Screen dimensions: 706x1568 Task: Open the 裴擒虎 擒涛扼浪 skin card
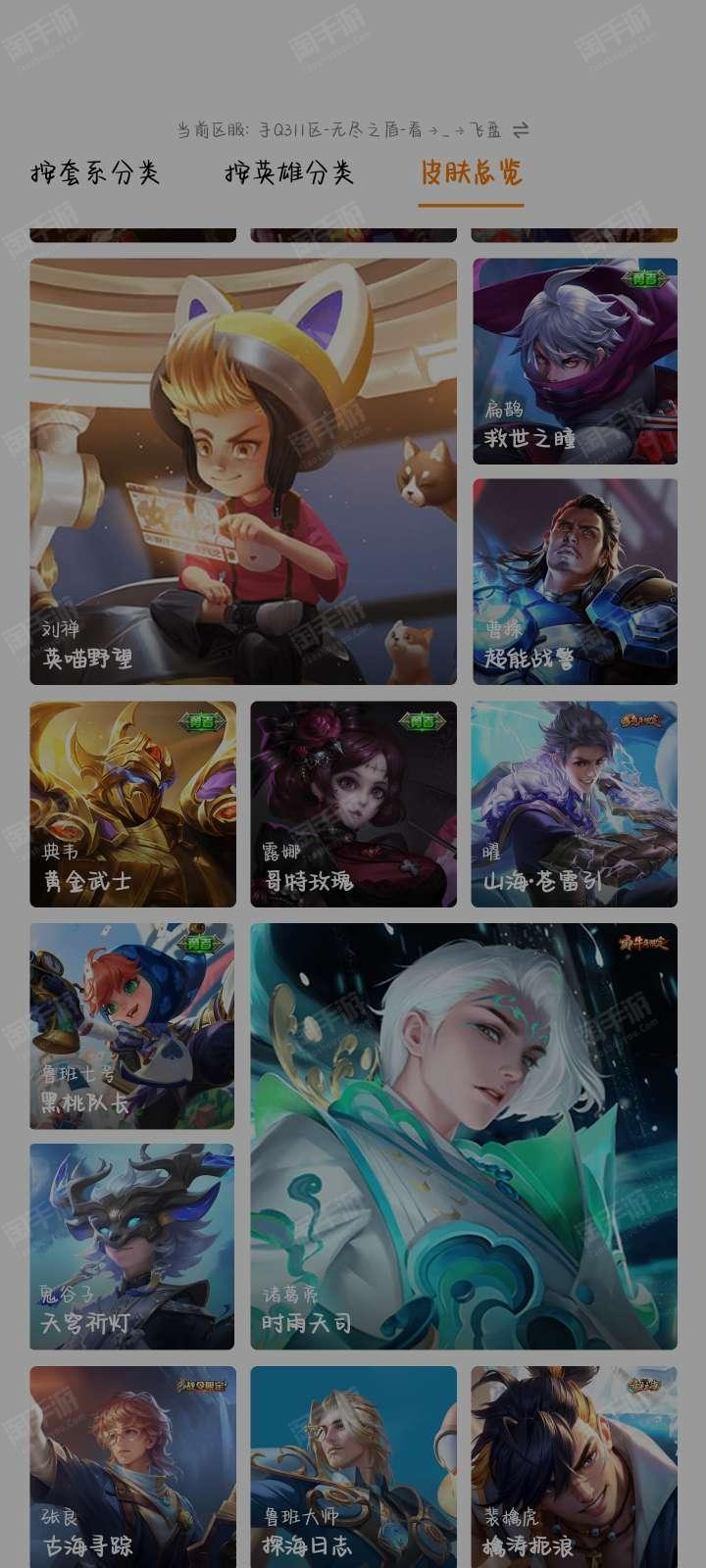coord(575,1466)
